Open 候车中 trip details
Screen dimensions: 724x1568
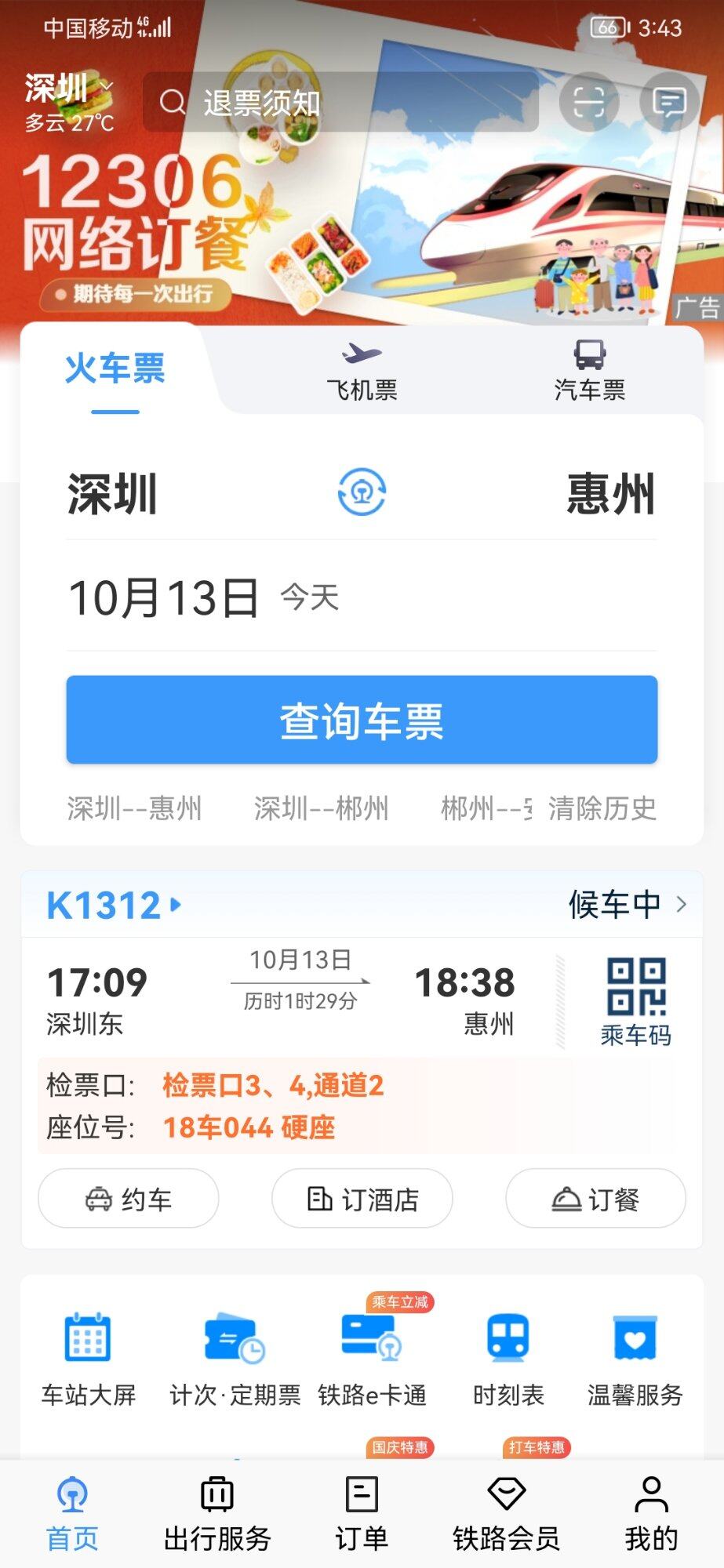click(x=627, y=905)
